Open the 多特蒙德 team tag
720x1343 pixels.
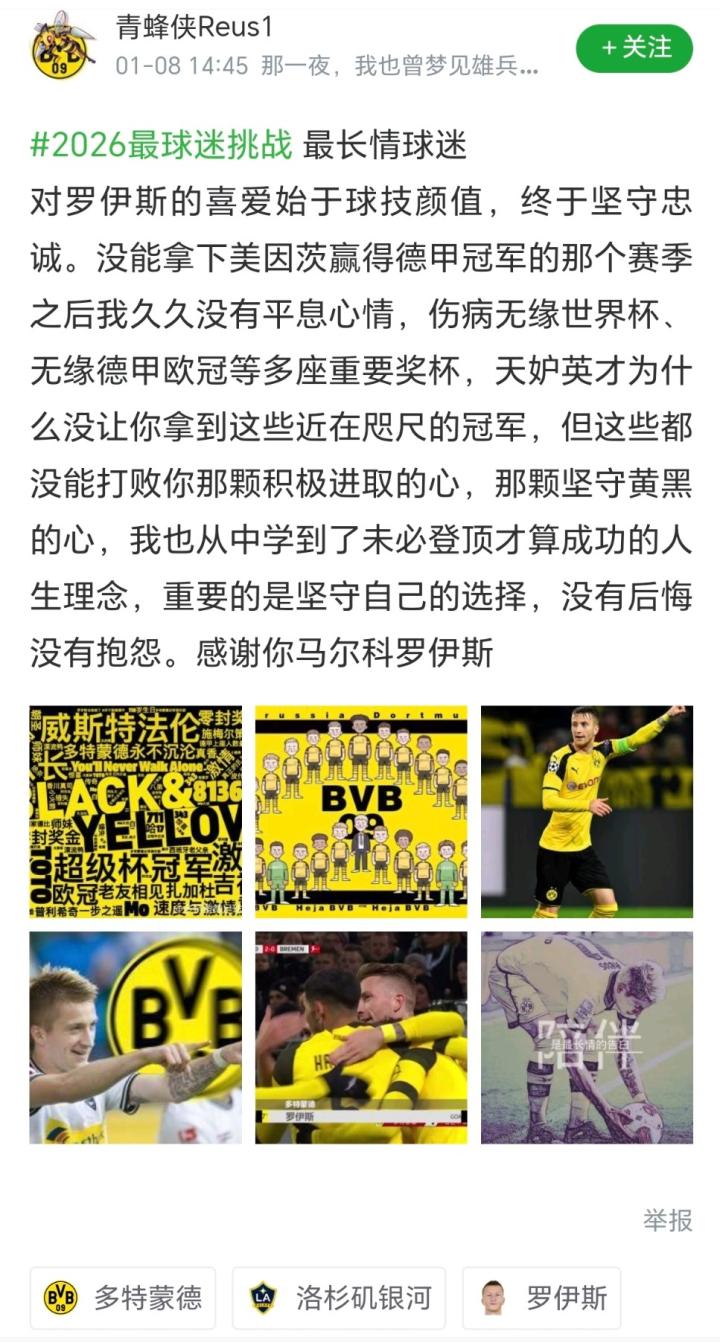(124, 1298)
